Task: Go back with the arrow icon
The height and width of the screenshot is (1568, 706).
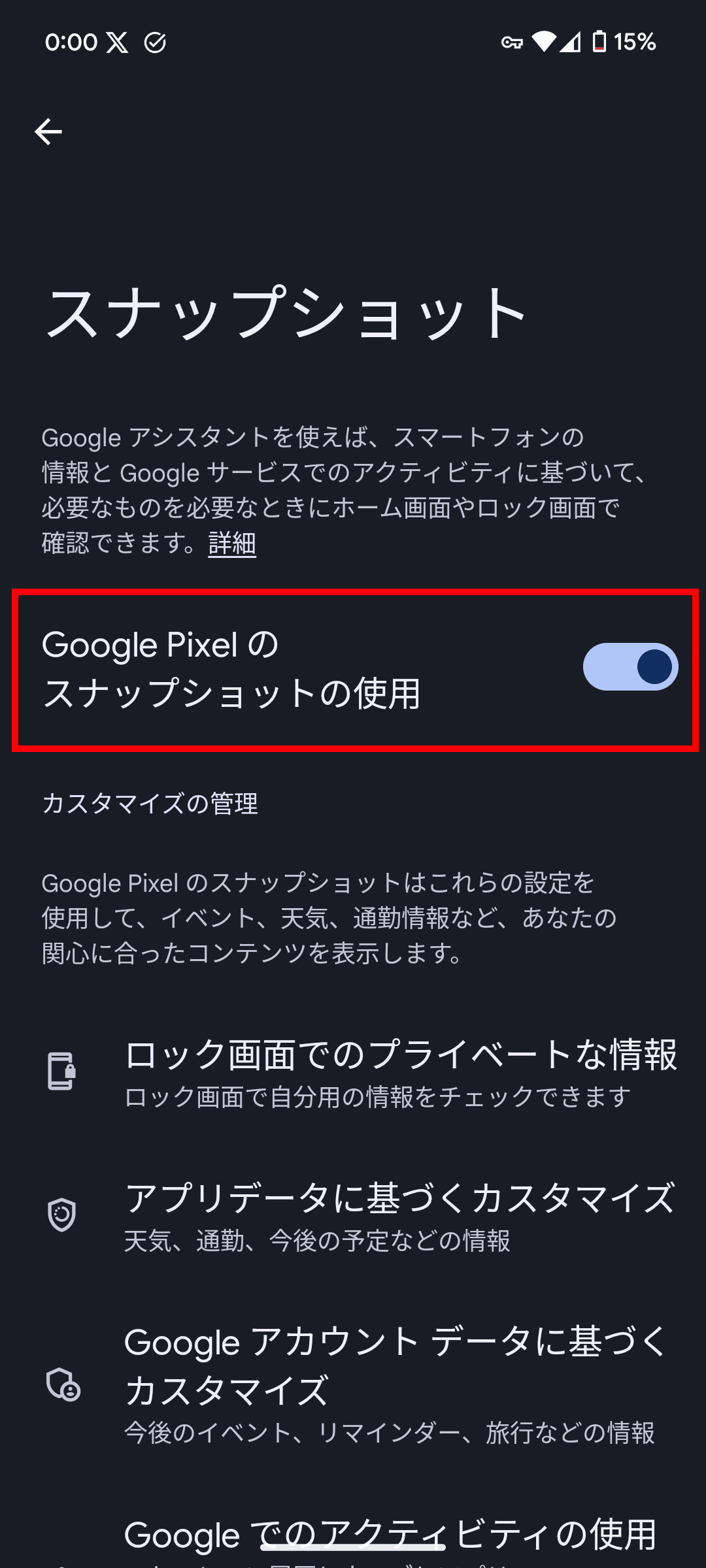Action: click(48, 132)
